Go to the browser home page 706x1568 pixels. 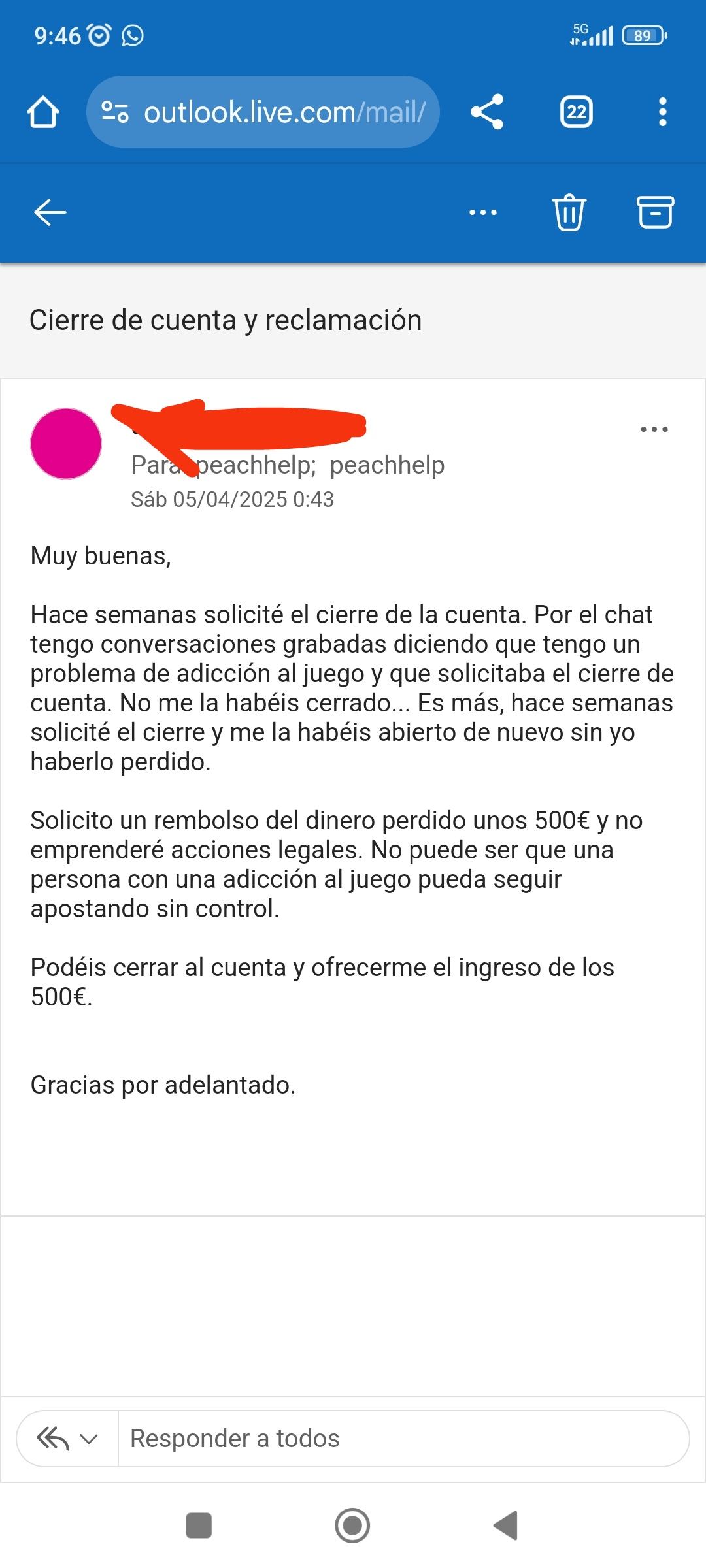43,112
